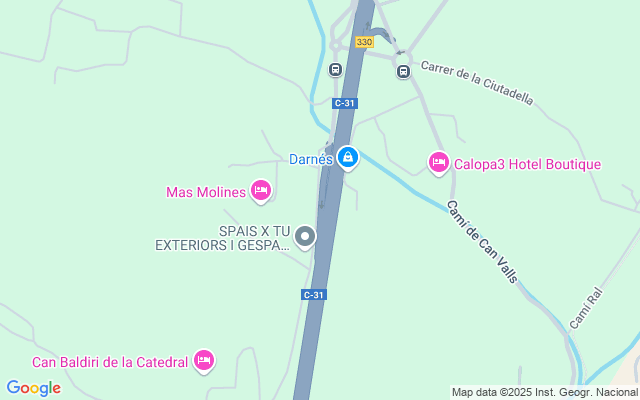Viewport: 640px width, 400px height.
Task: Open the Darnés shopping pin
Action: pos(348,158)
